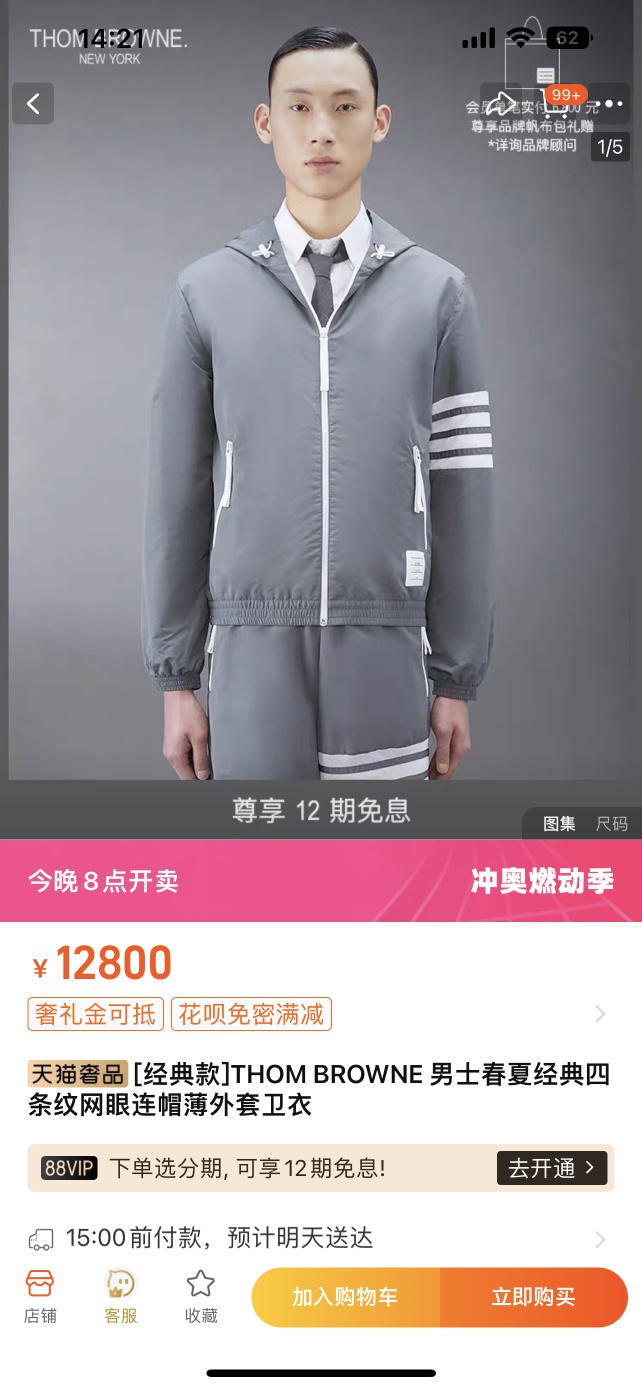Open the main product photo
Screen dimensions: 642x1389
320,450
